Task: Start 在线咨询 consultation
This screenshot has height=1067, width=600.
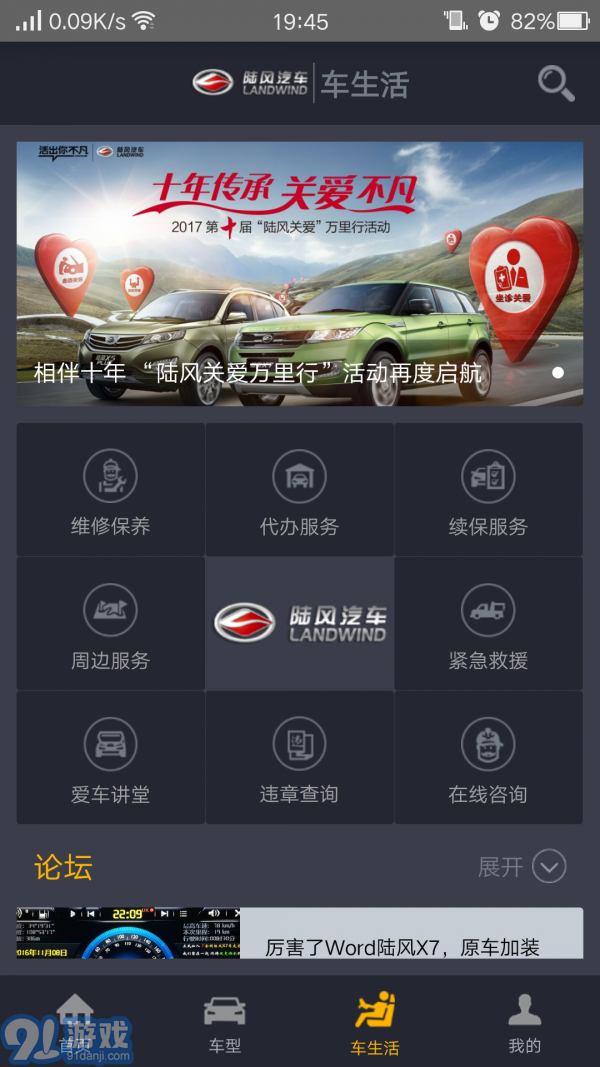Action: [x=488, y=758]
